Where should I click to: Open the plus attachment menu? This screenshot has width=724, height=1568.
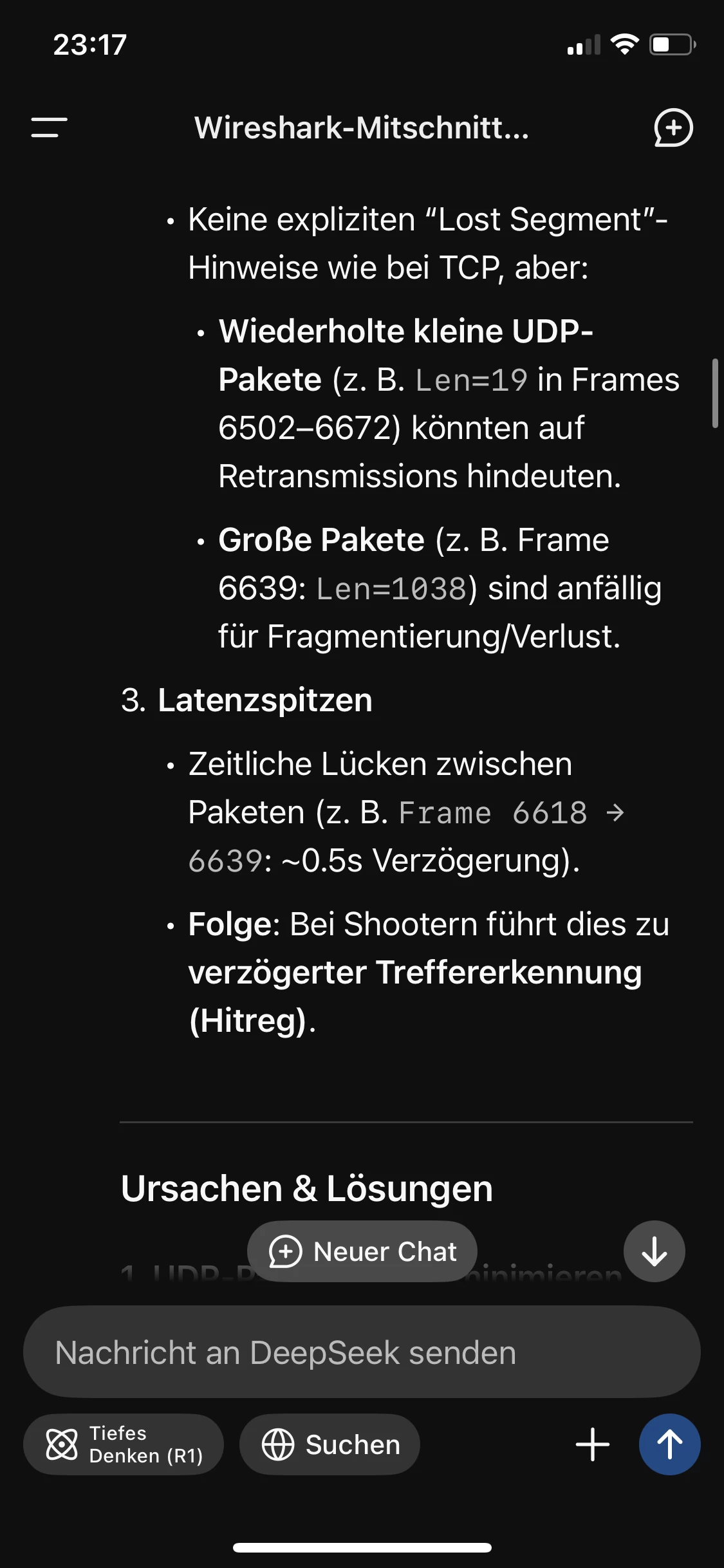tap(592, 1444)
